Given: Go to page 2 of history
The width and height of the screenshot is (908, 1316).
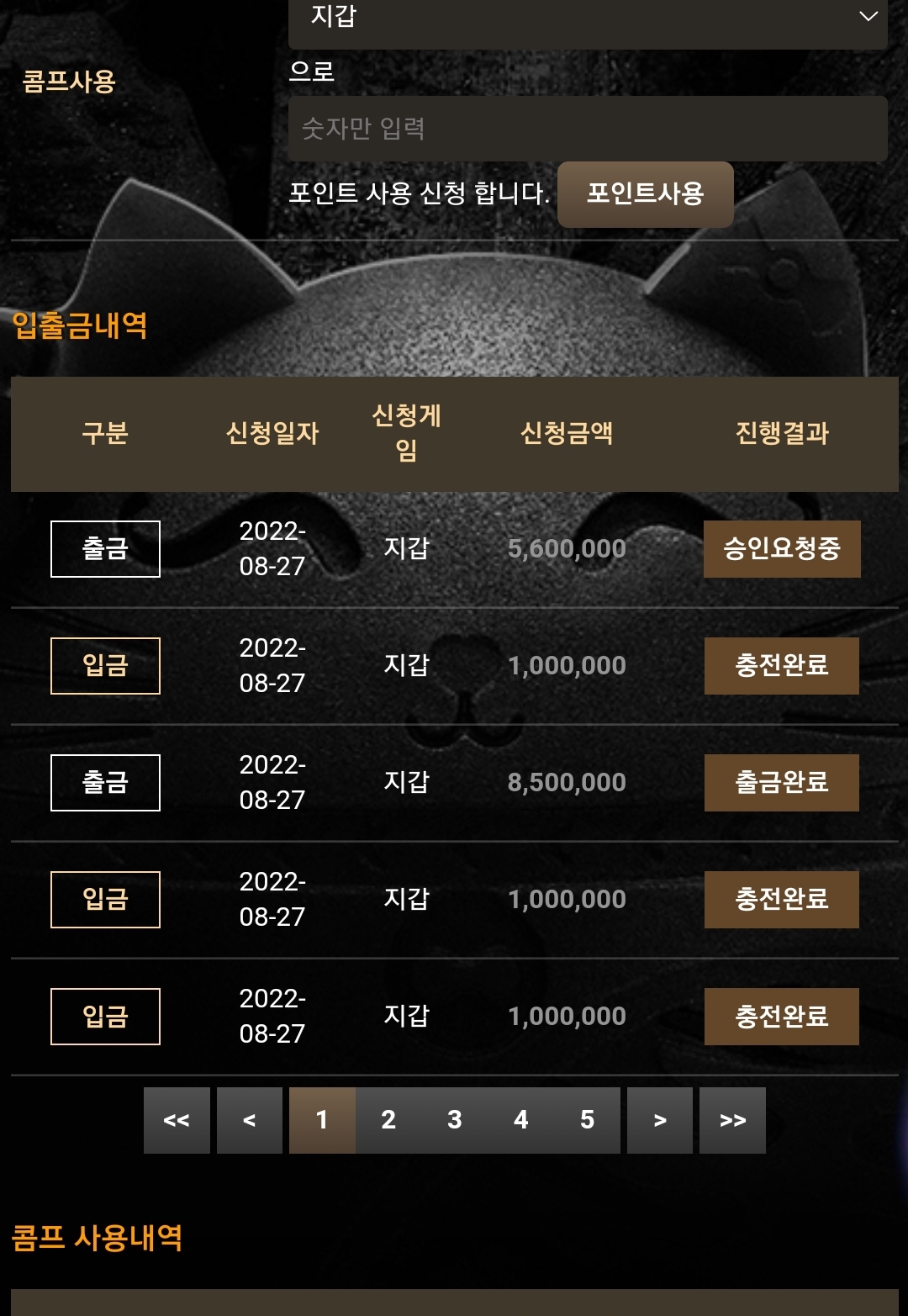Looking at the screenshot, I should coord(388,1120).
